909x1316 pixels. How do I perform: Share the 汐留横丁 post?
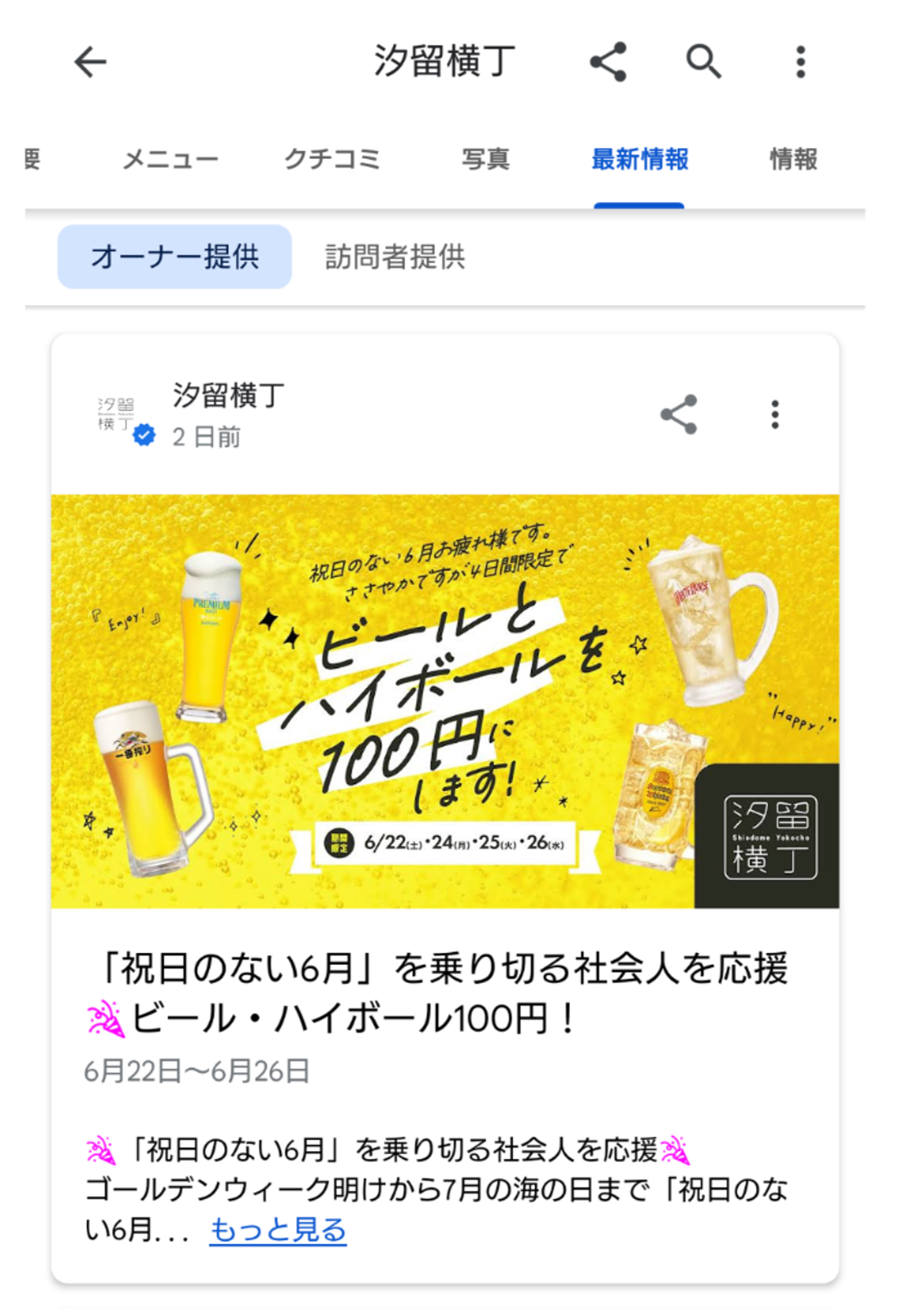coord(678,414)
